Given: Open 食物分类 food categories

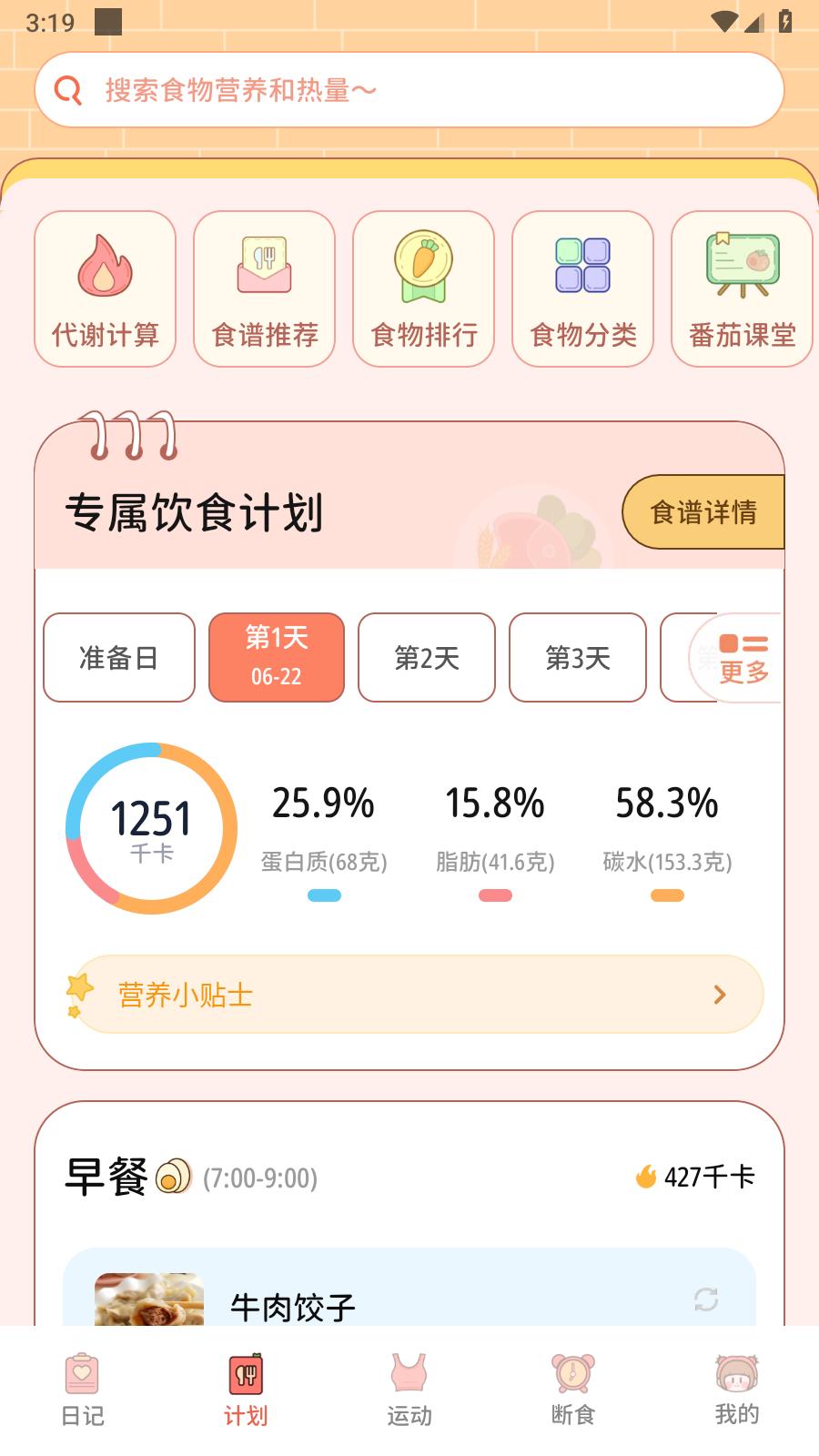Looking at the screenshot, I should (x=582, y=289).
